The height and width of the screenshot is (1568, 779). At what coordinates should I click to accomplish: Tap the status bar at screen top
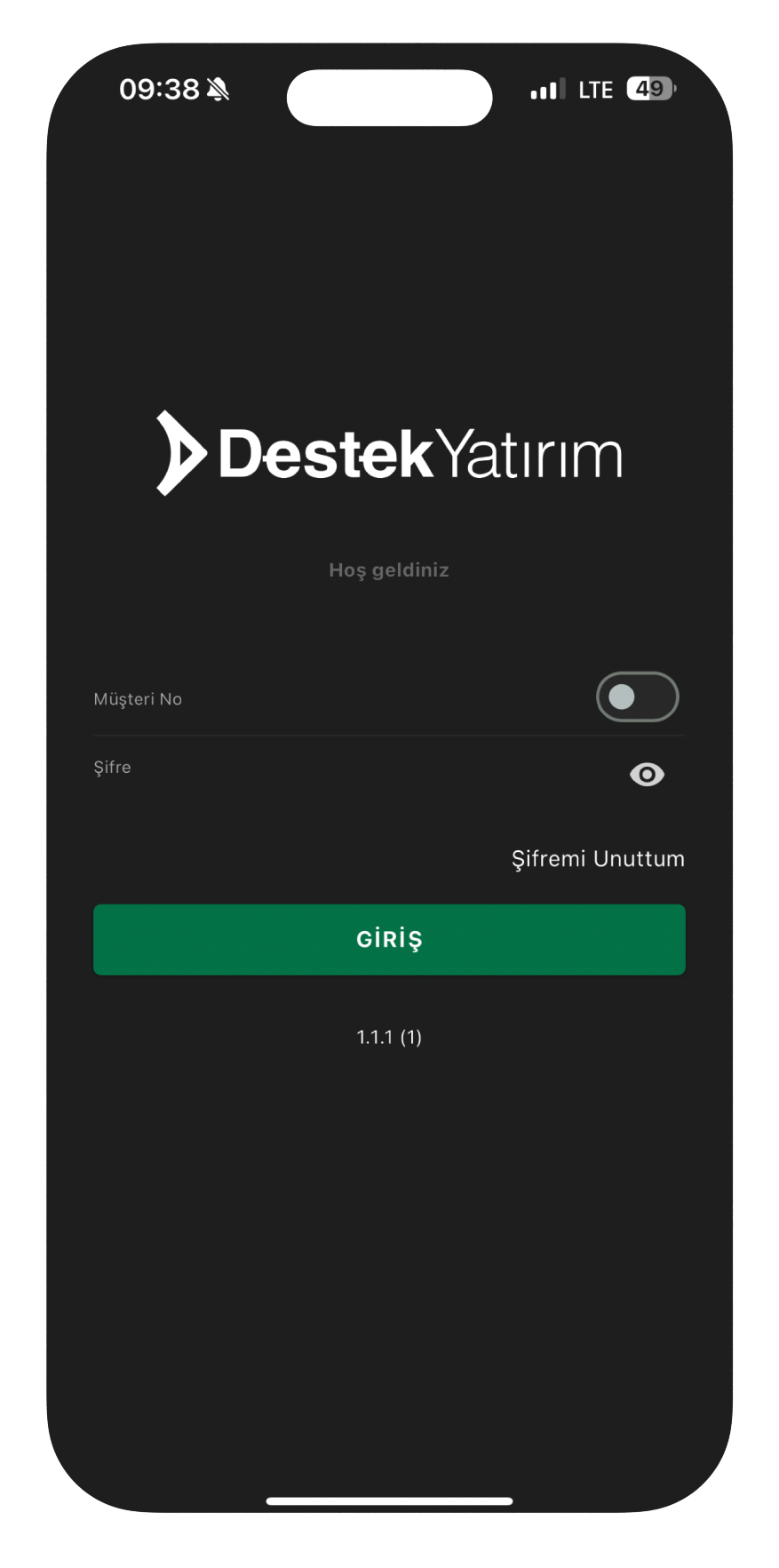[x=389, y=89]
